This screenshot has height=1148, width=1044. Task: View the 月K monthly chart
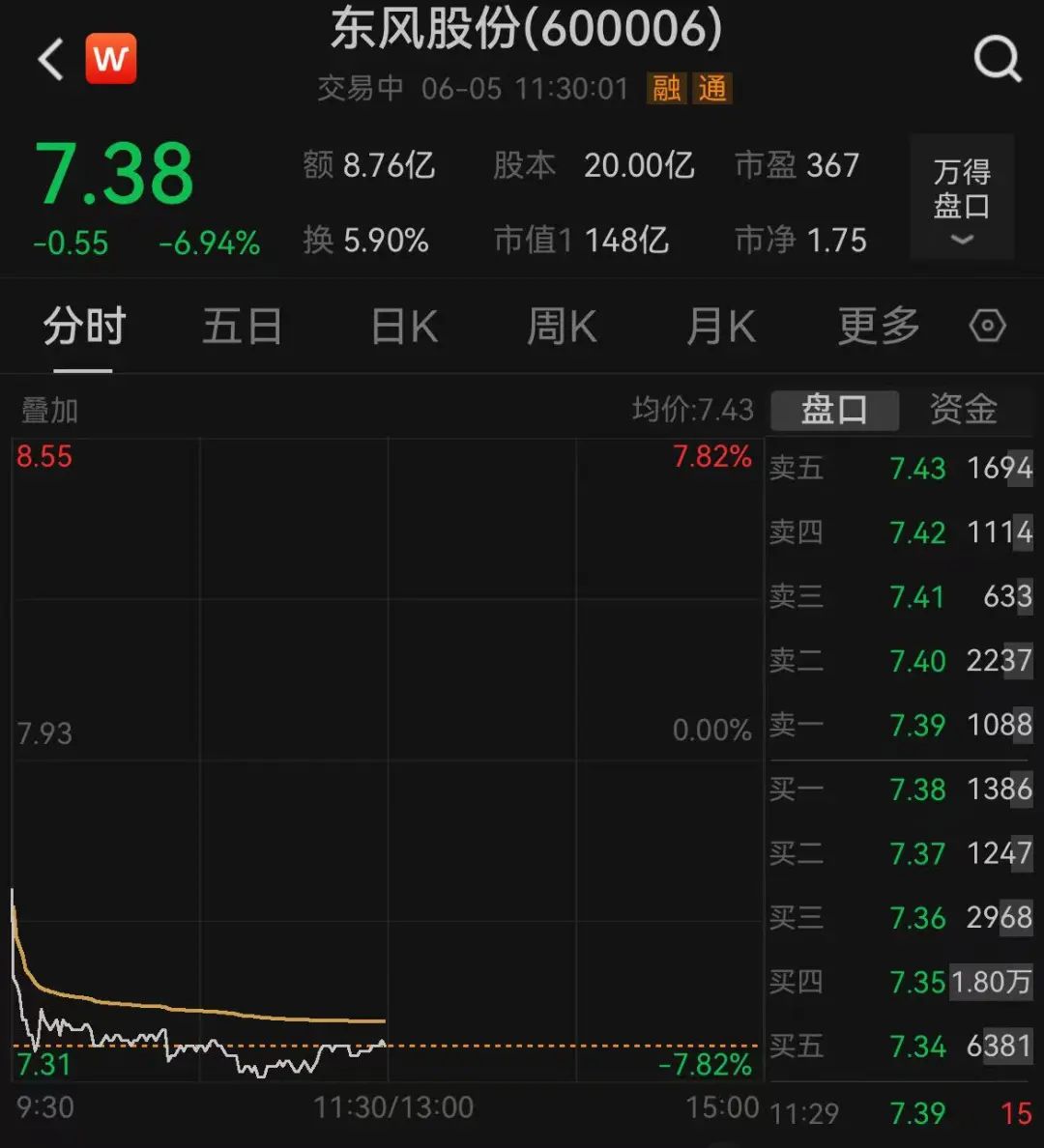(x=720, y=327)
